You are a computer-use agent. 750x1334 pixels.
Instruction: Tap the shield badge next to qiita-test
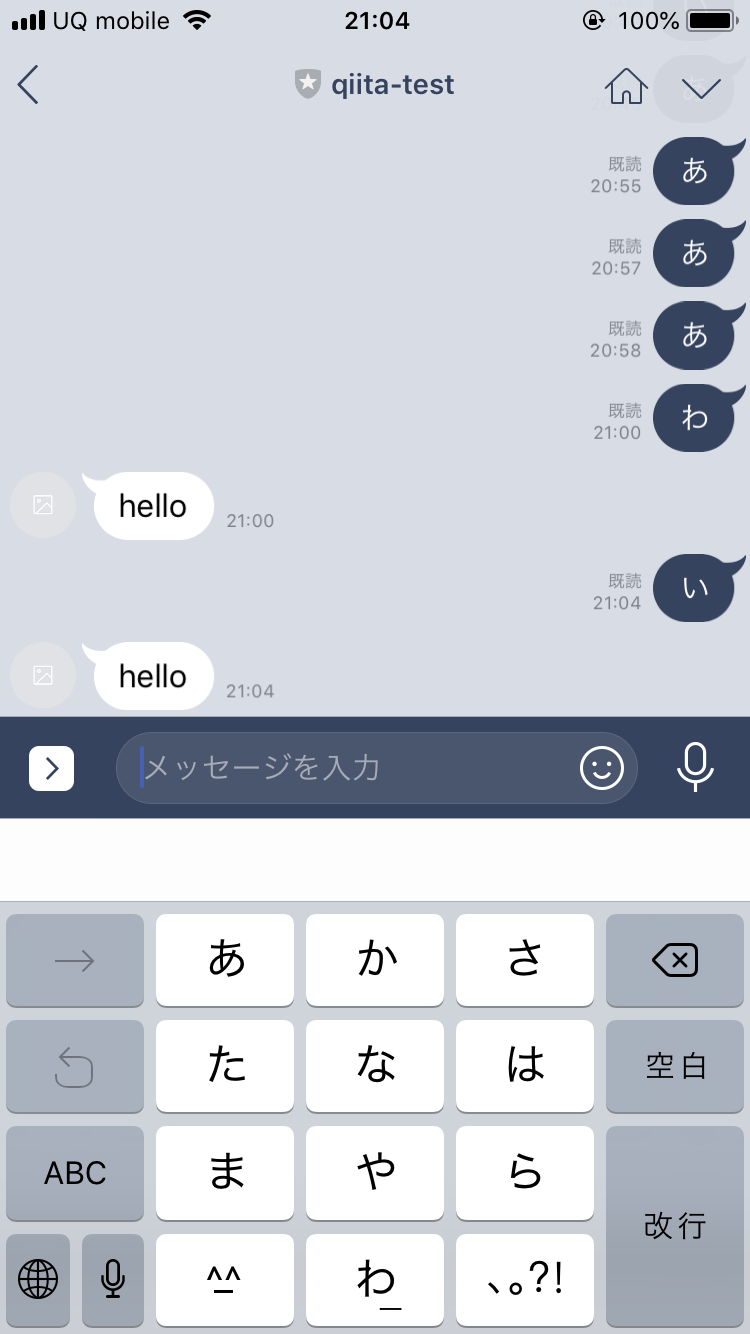pos(308,84)
